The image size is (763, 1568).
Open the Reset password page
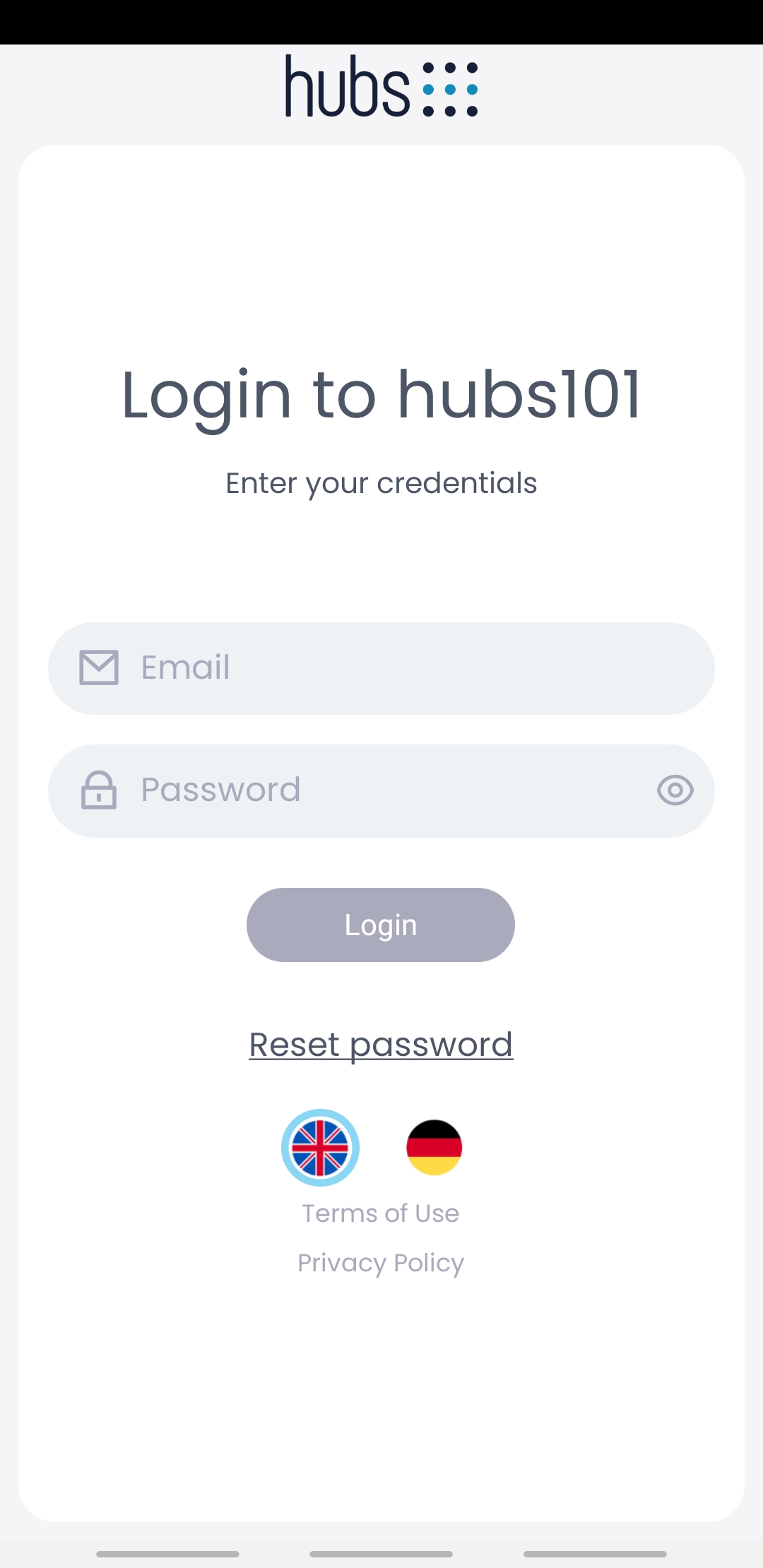pyautogui.click(x=380, y=1044)
